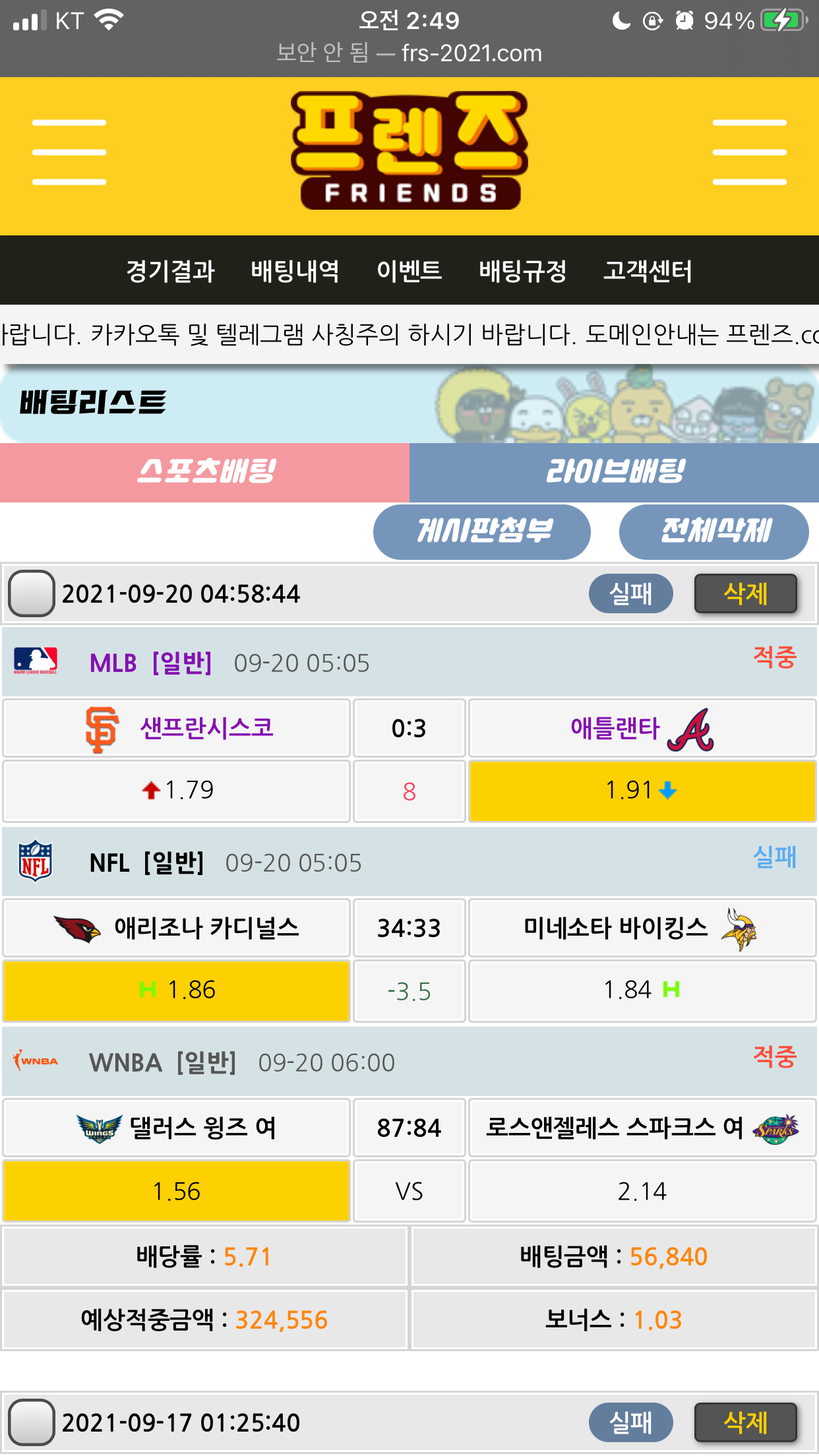819x1456 pixels.
Task: Select the checkbox for the 2021-09-17 01:25:40 bet
Action: click(x=31, y=1422)
